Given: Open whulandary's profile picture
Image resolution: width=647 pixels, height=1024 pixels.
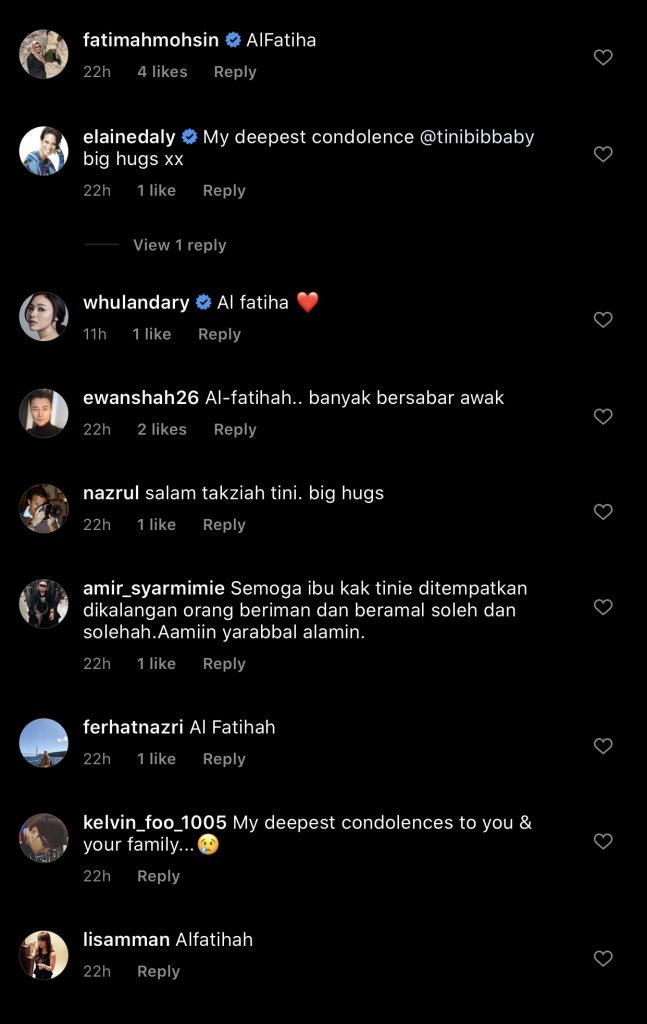Looking at the screenshot, I should (x=44, y=317).
